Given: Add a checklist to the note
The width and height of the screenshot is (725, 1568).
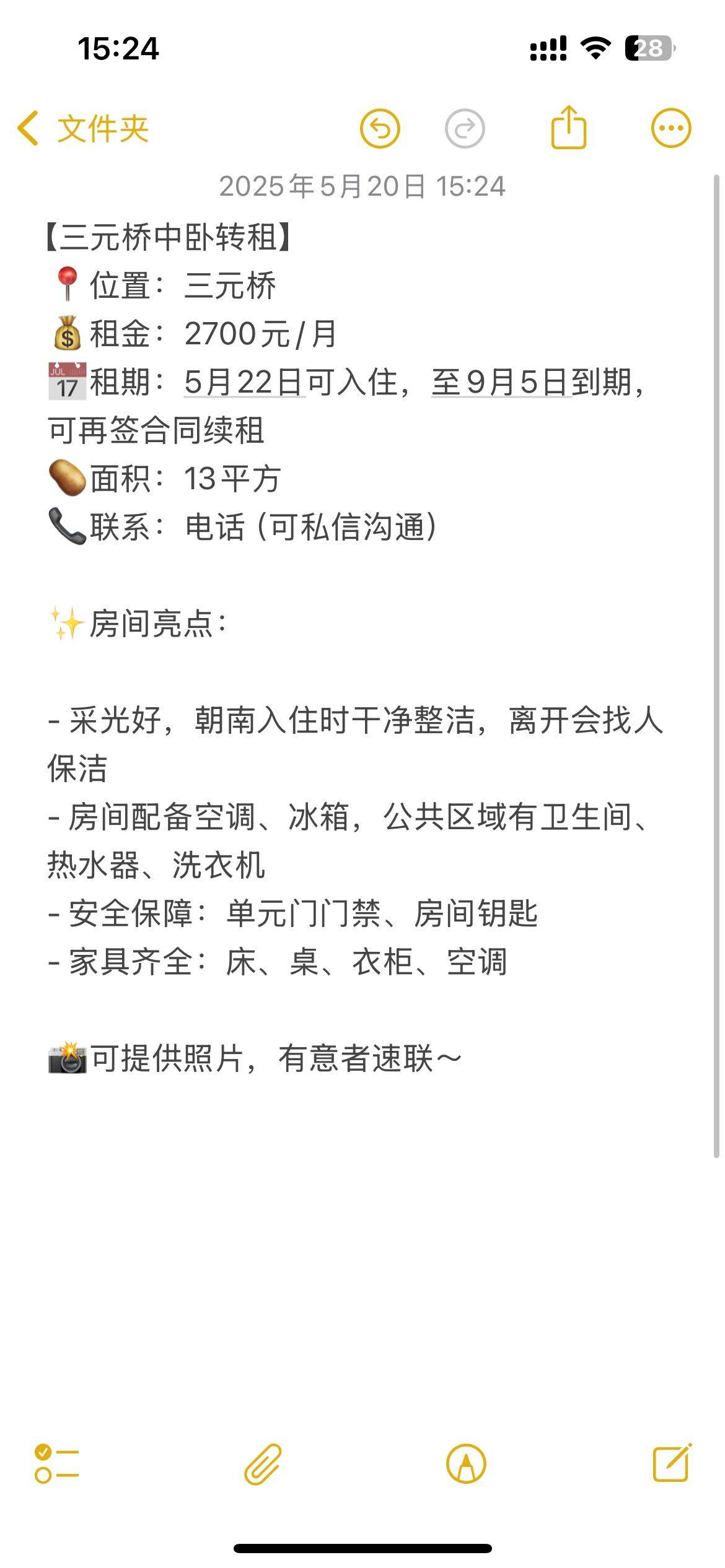Looking at the screenshot, I should [56, 1464].
